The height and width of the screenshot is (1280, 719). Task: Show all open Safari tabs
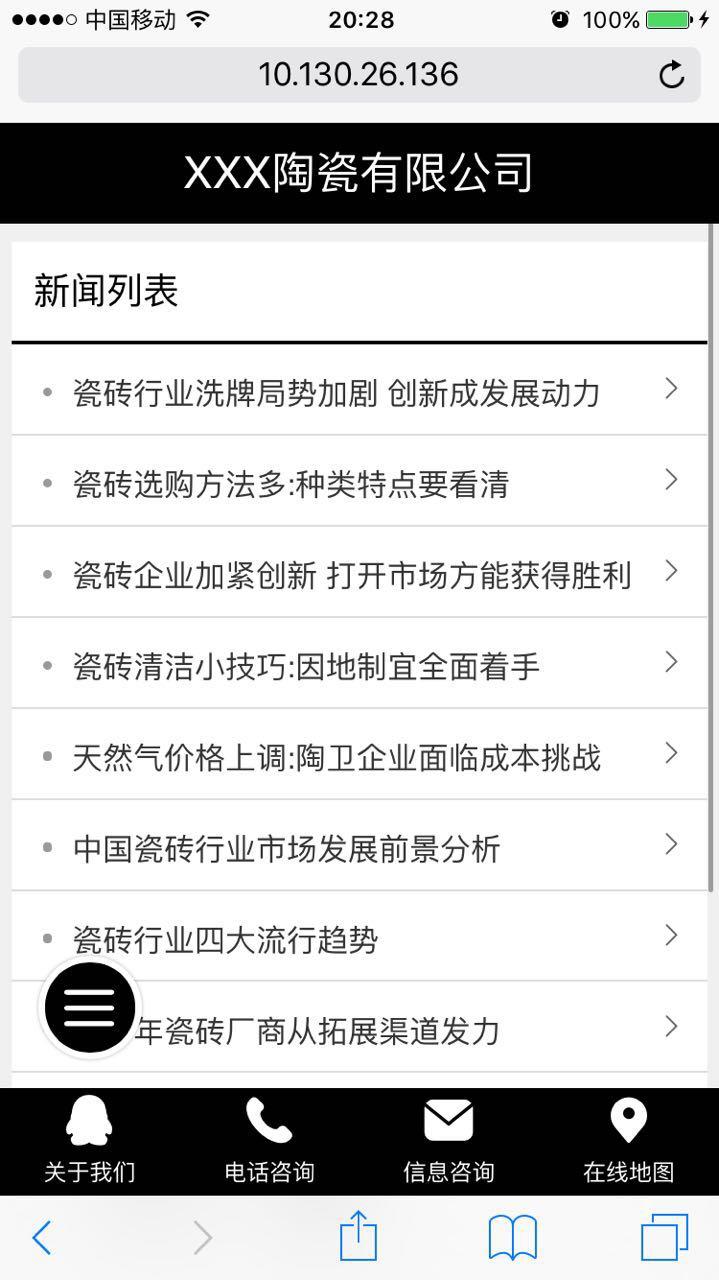[x=664, y=1238]
